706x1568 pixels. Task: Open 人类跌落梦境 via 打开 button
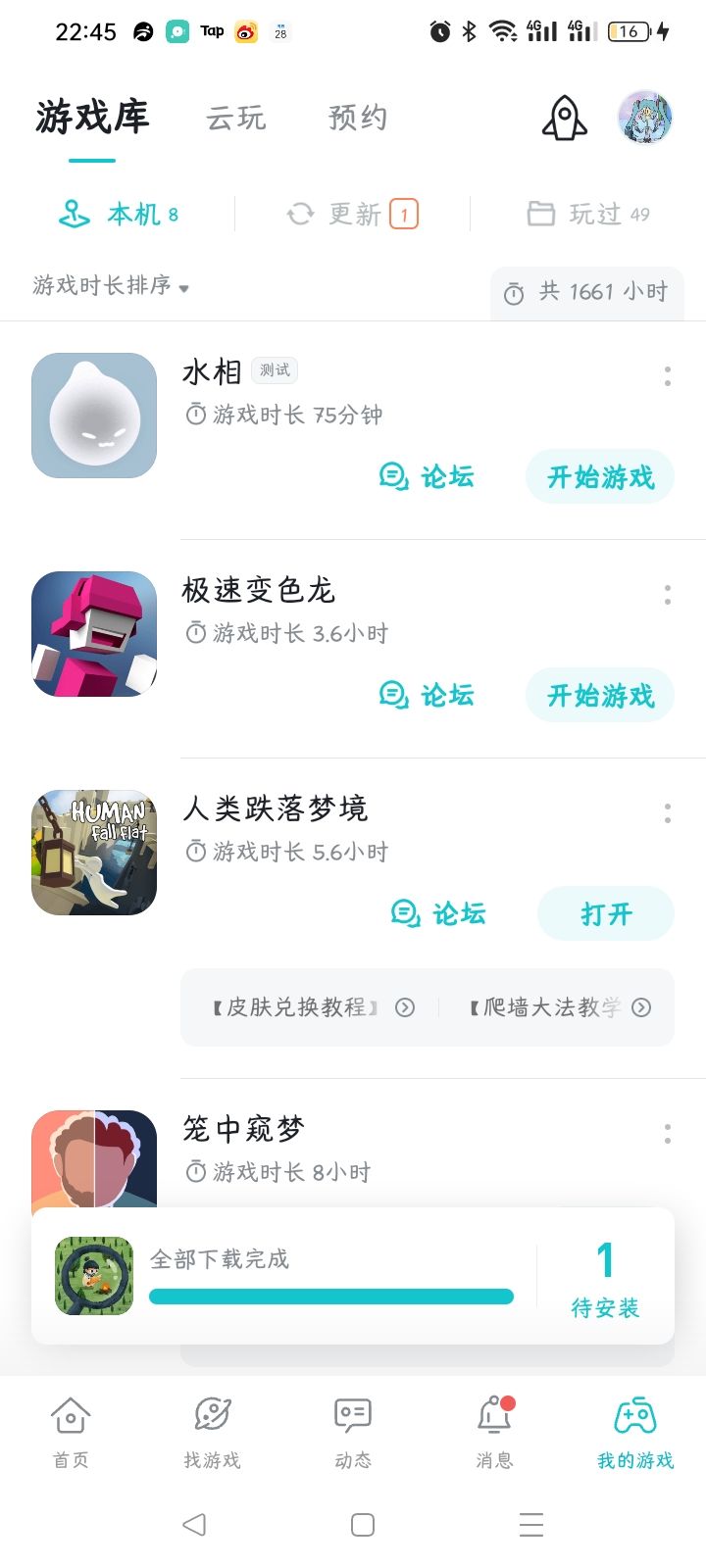pyautogui.click(x=605, y=912)
